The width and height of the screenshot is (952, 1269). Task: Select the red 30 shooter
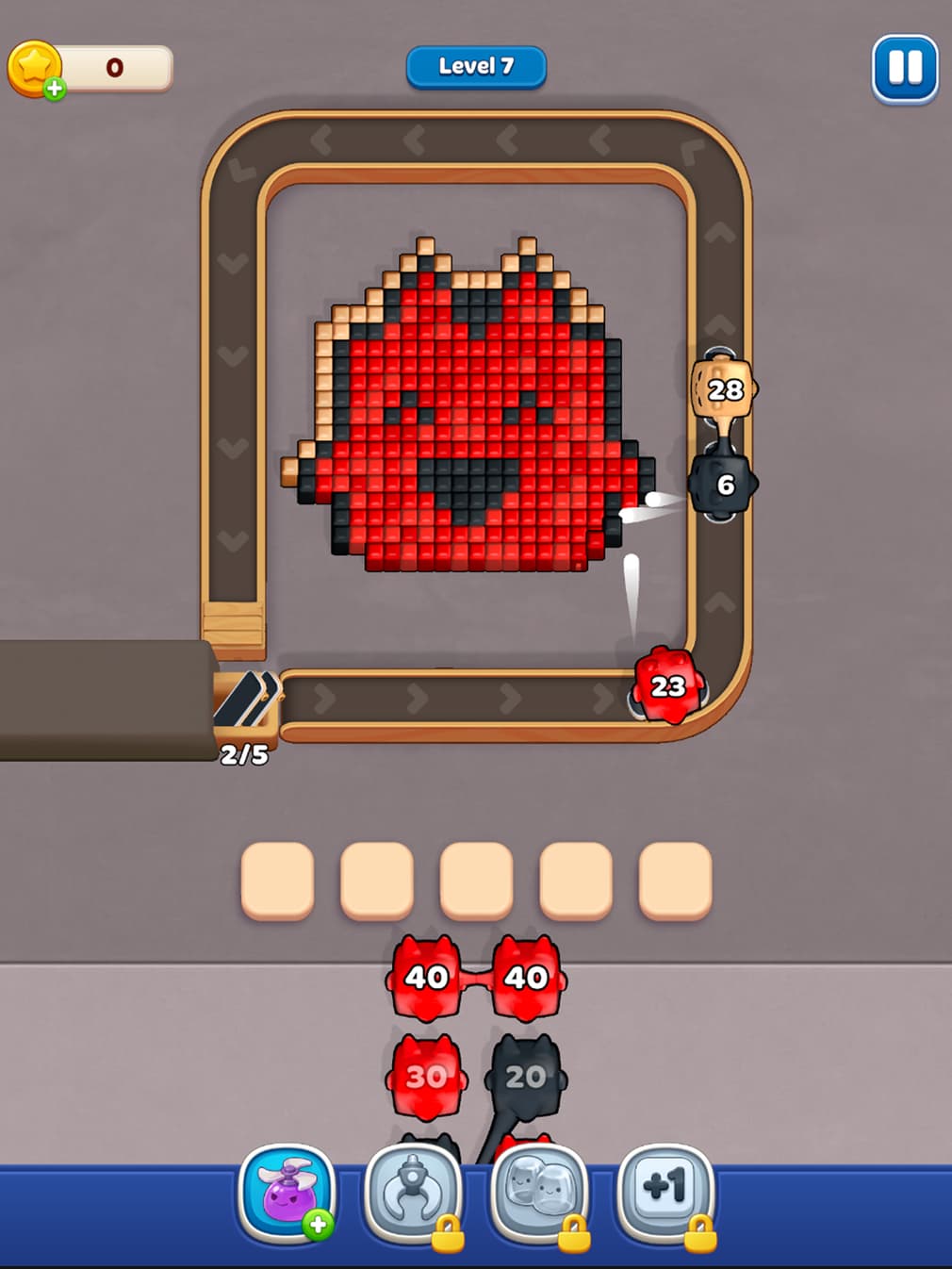tap(426, 1077)
